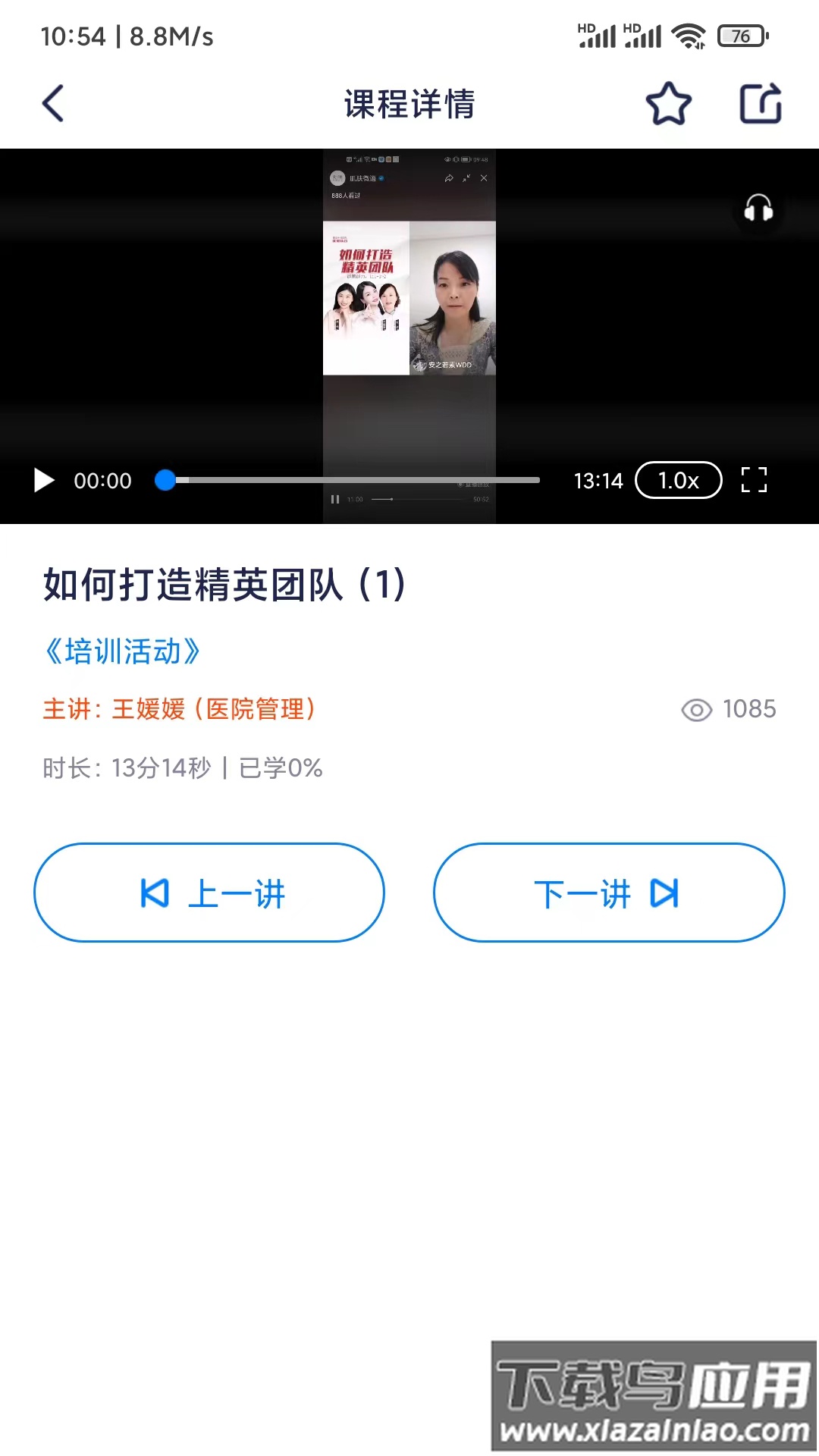Go to the previous lecture 上一讲
Image resolution: width=819 pixels, height=1456 pixels.
click(209, 893)
